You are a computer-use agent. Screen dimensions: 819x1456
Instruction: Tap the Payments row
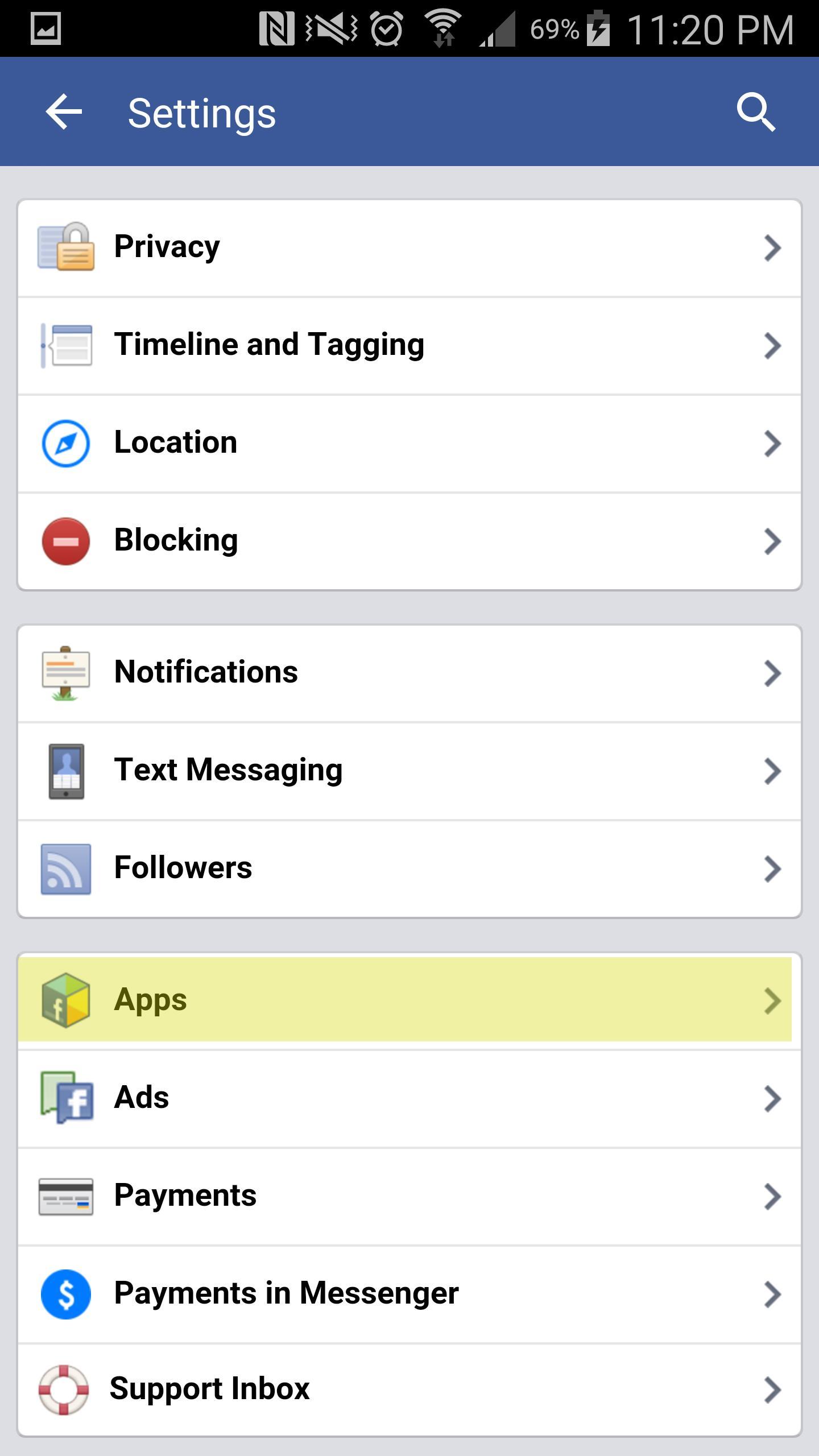pos(409,1196)
